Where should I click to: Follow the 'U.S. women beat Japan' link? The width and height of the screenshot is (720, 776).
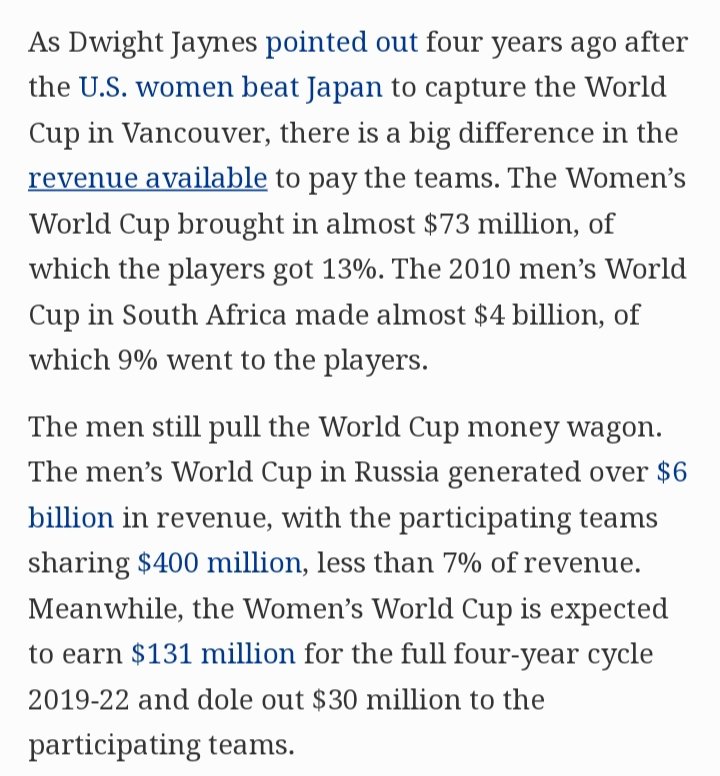click(229, 87)
